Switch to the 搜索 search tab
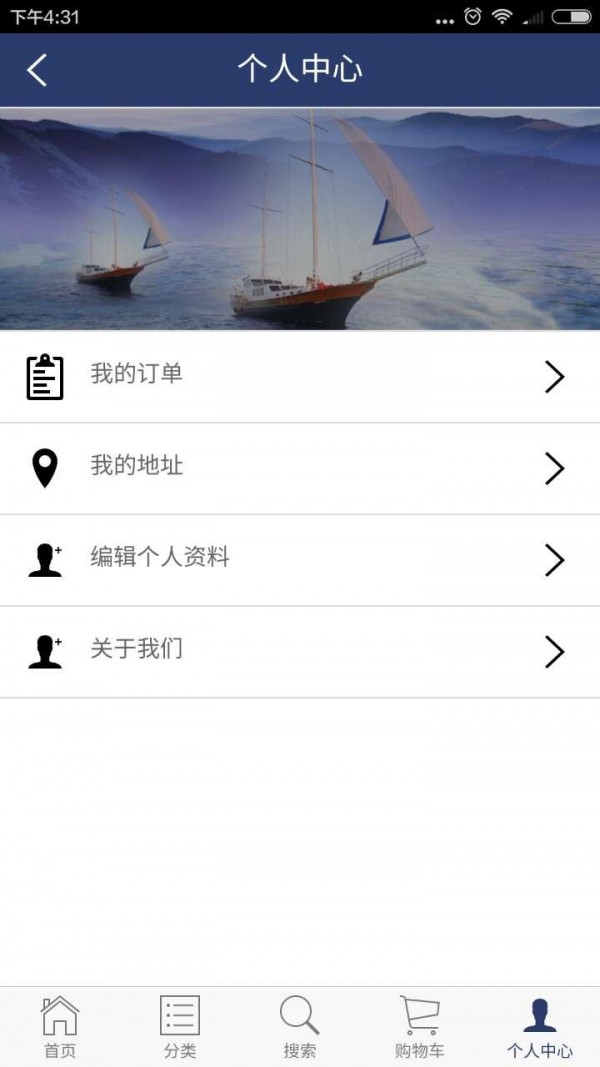600x1067 pixels. coord(300,1027)
